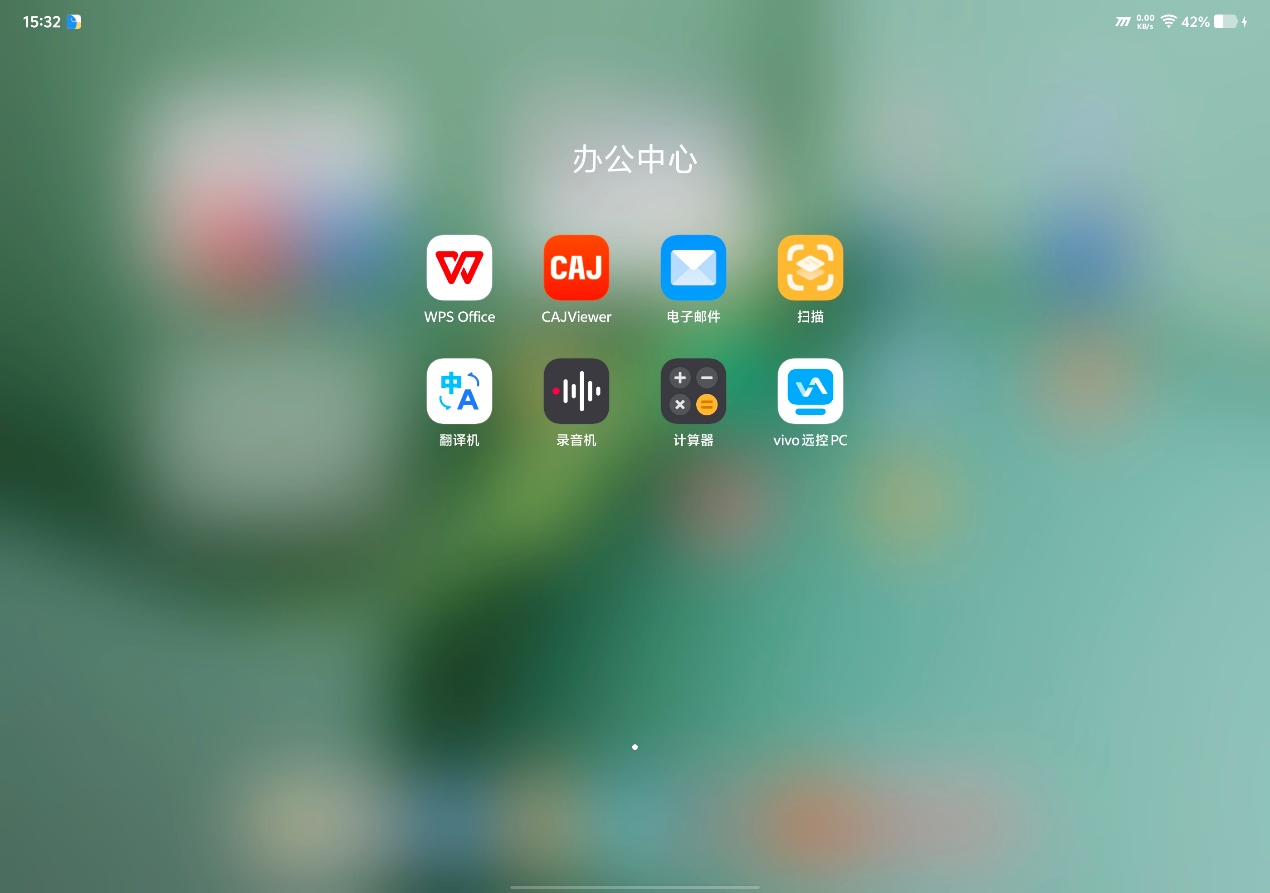The image size is (1270, 893).
Task: Launch CAJViewer
Action: [x=576, y=268]
